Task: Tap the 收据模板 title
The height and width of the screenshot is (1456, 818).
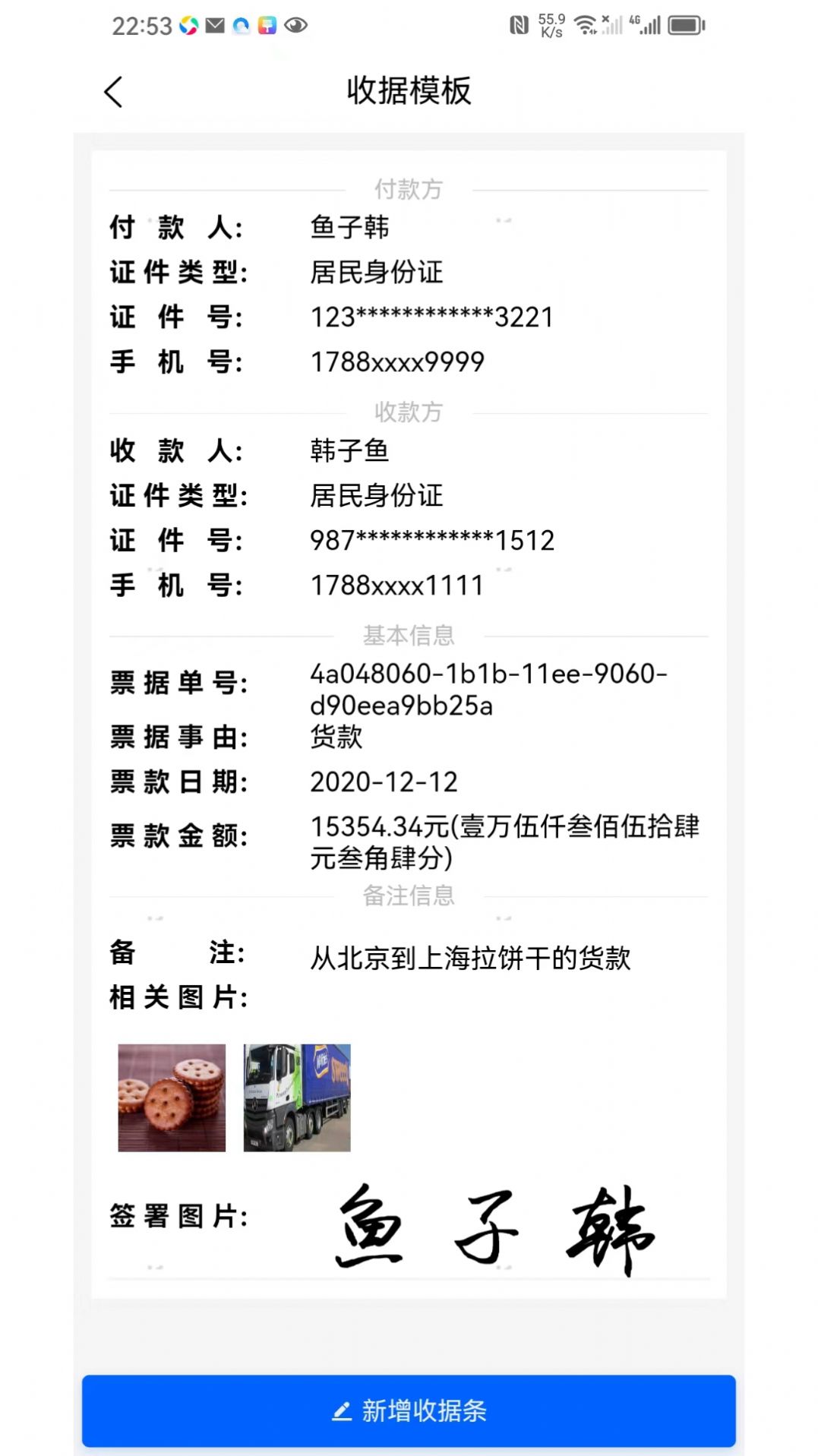Action: tap(409, 90)
